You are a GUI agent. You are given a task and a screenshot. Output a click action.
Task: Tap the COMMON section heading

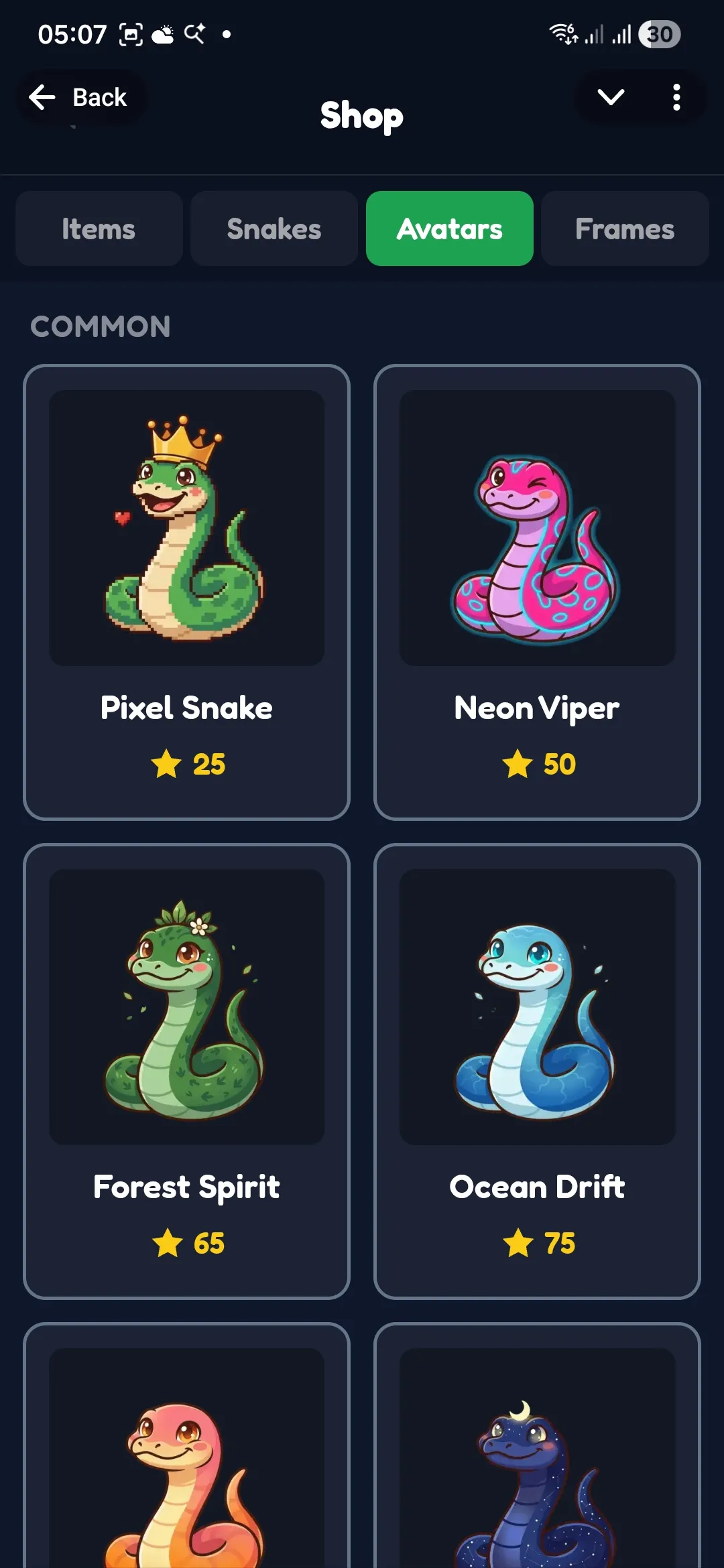(x=99, y=326)
